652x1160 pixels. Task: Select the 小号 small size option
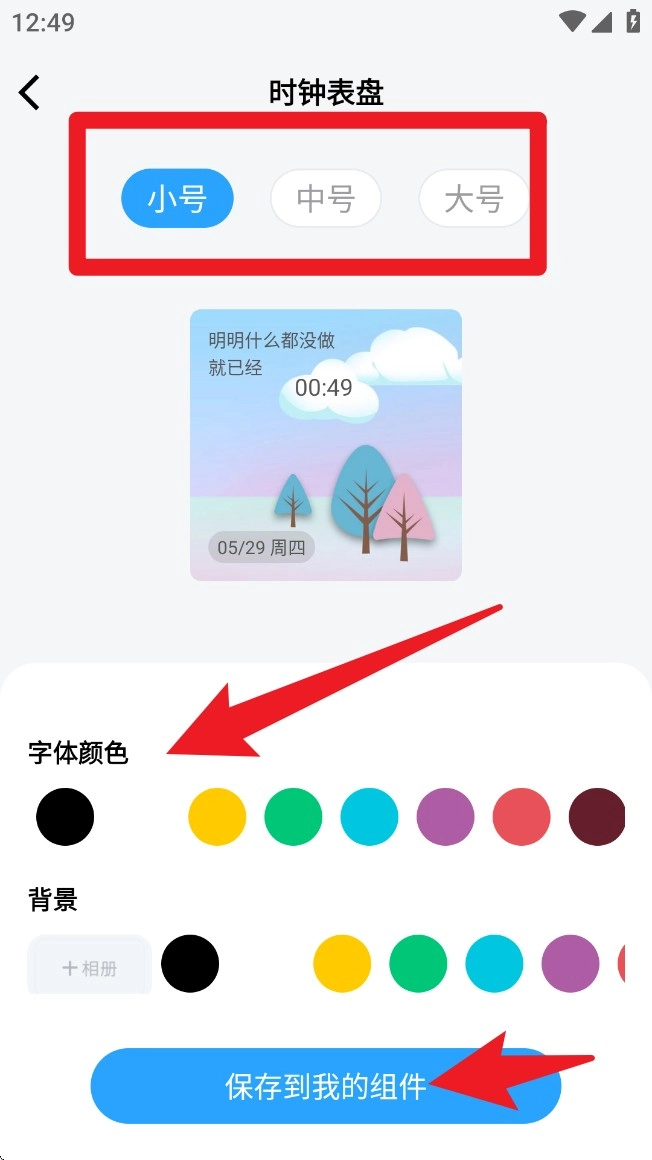(177, 199)
